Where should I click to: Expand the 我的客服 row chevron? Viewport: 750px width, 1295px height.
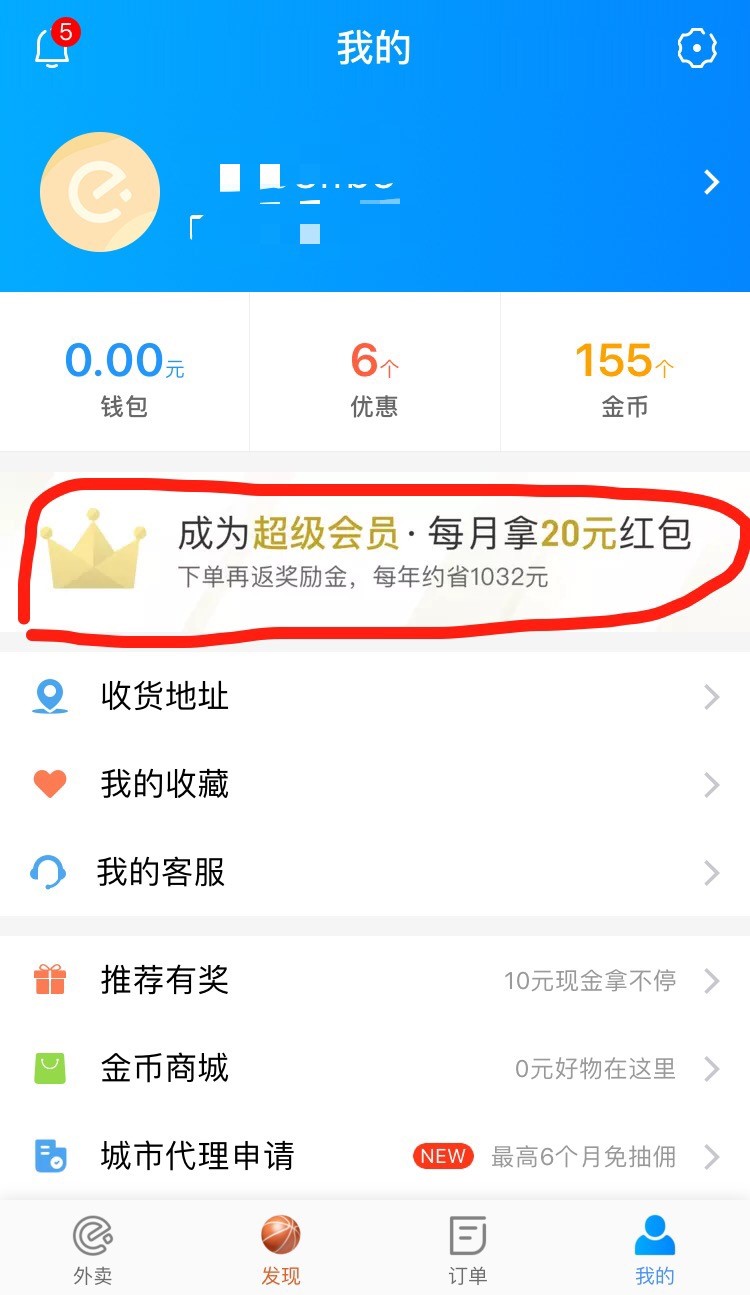(712, 873)
